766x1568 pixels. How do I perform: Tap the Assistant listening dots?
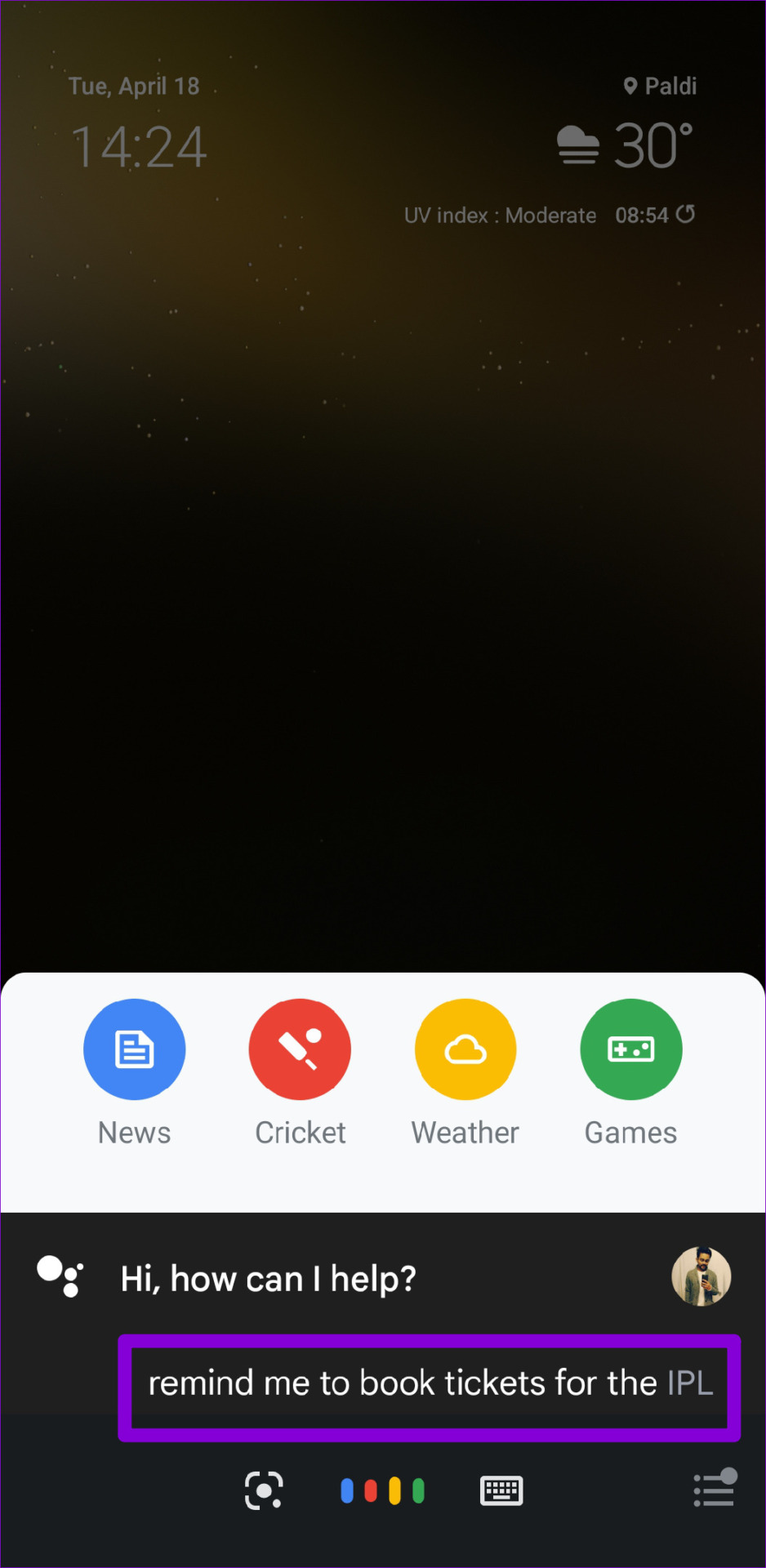(x=382, y=1490)
